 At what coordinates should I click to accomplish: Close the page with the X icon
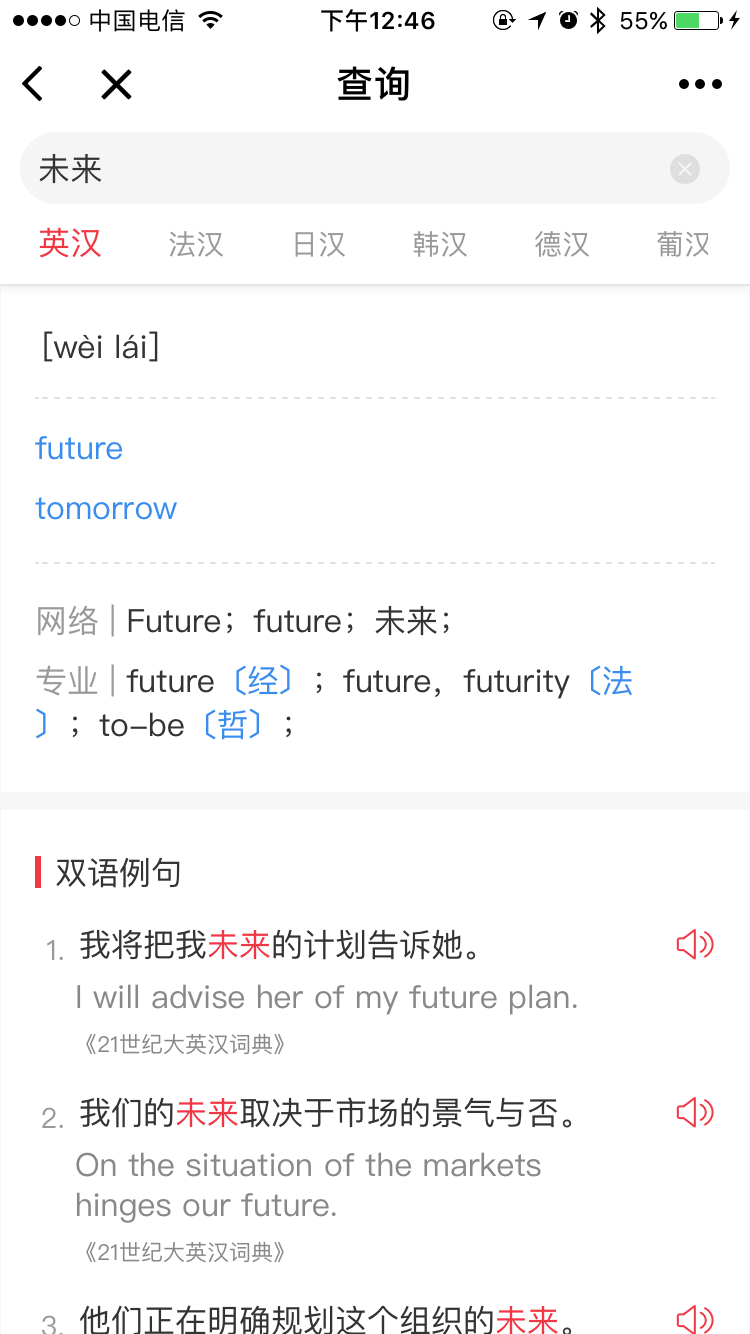pyautogui.click(x=116, y=85)
